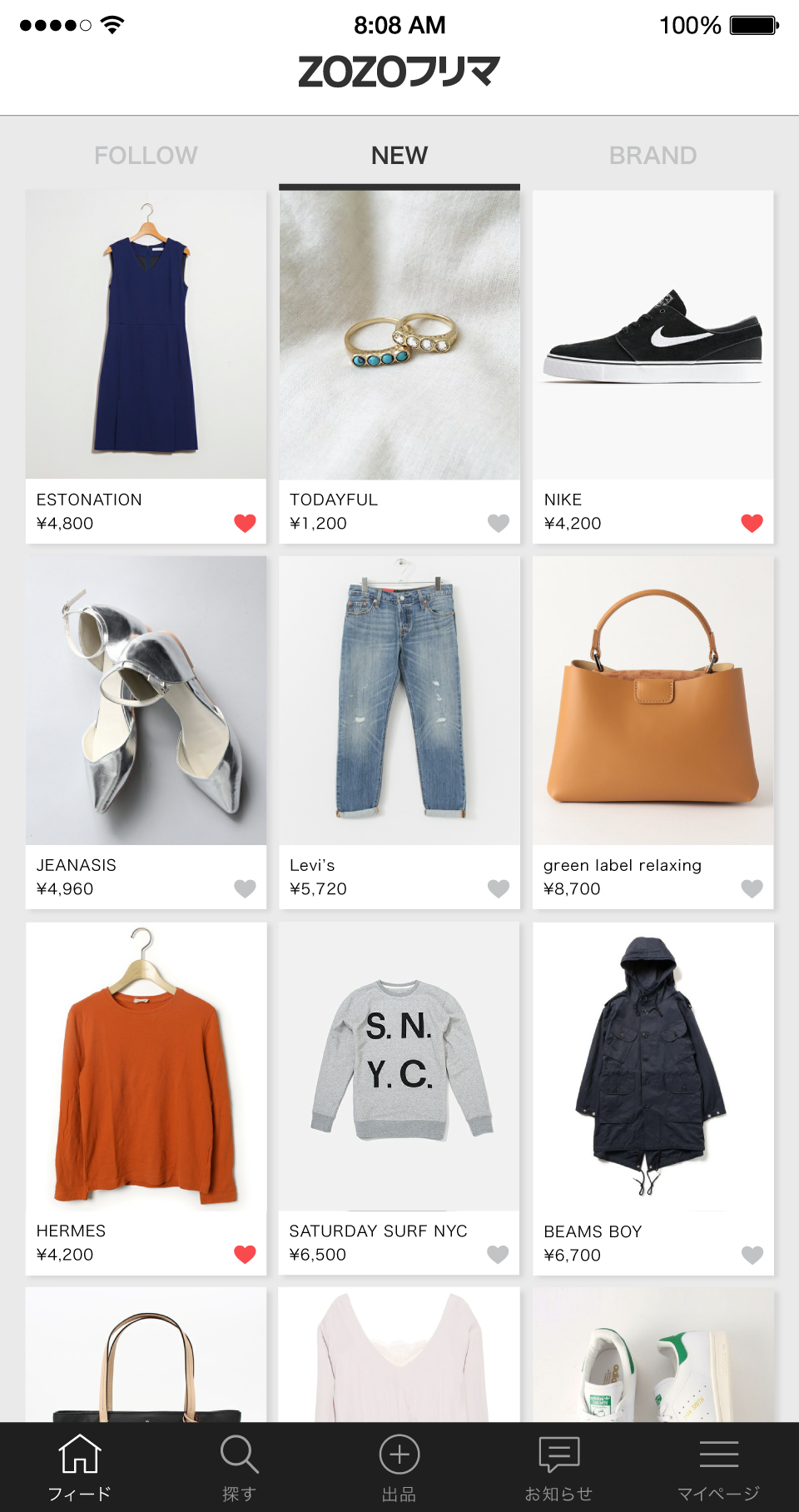
Task: Switch to the BRAND tab
Action: tap(653, 156)
